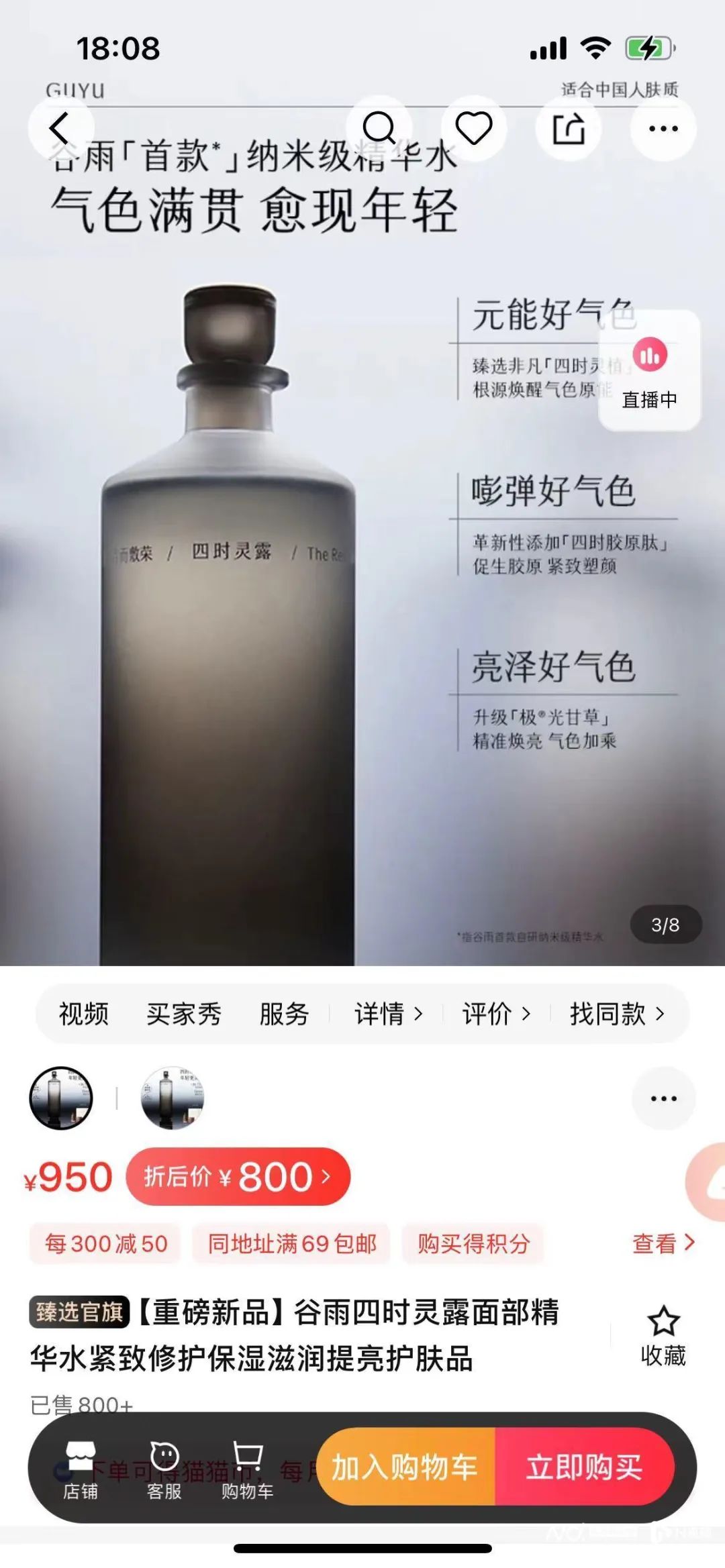
Task: Switch to the 买家秀 tab
Action: tap(184, 1014)
